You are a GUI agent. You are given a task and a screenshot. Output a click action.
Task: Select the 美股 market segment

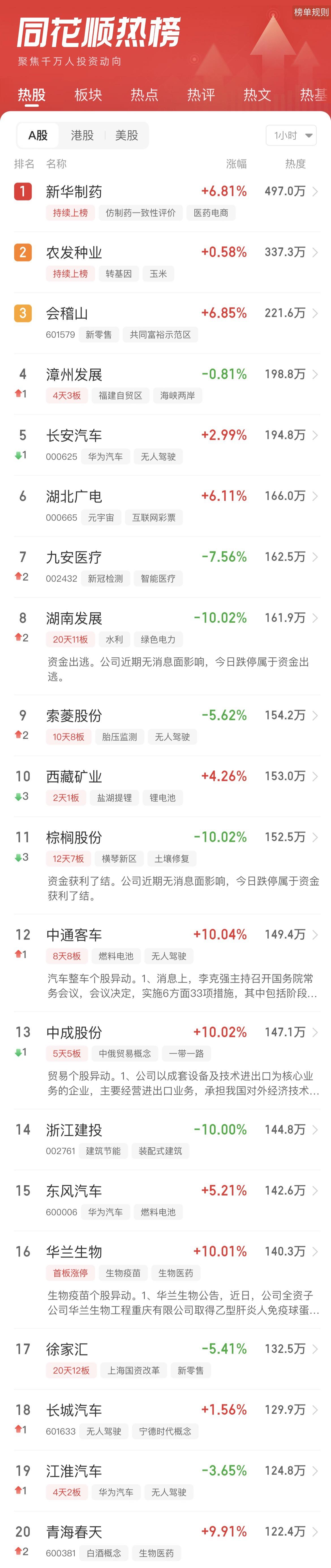[126, 135]
